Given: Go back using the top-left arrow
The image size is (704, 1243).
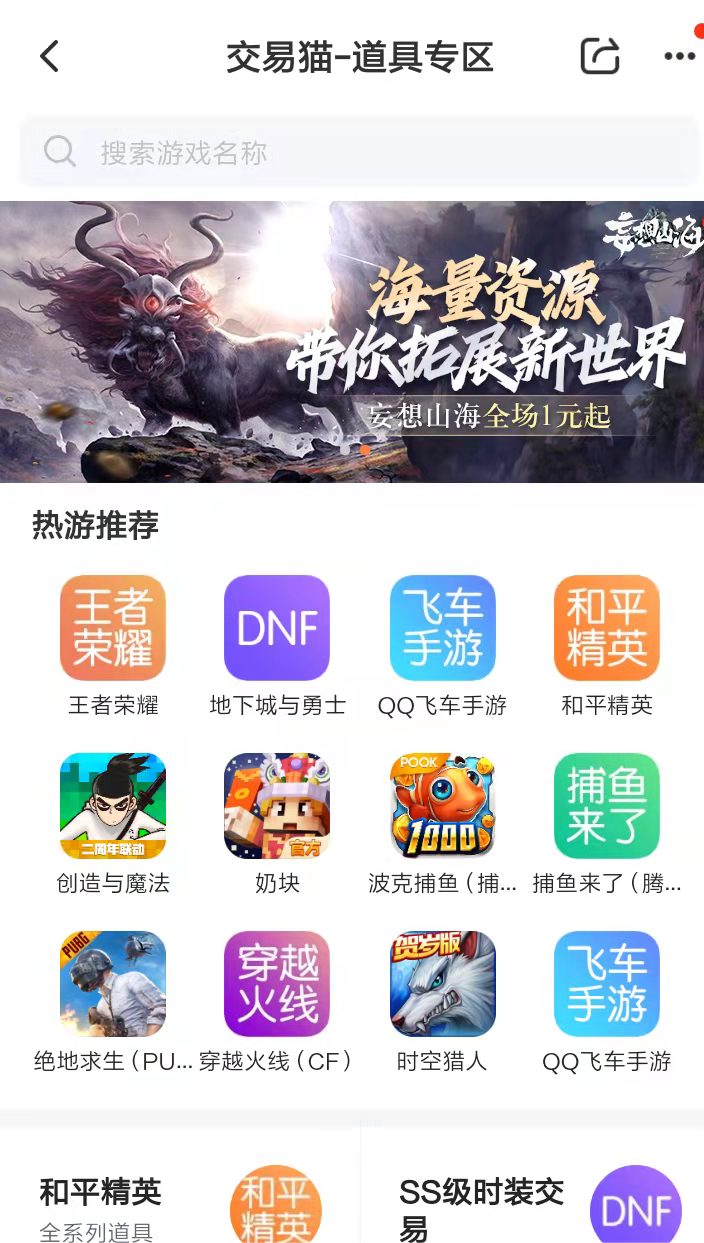Looking at the screenshot, I should [50, 56].
